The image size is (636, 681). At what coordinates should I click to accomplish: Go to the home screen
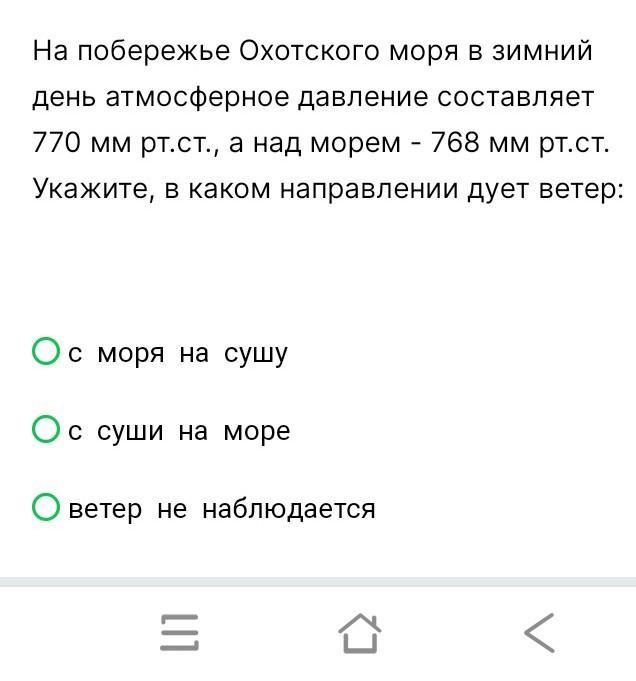point(359,633)
